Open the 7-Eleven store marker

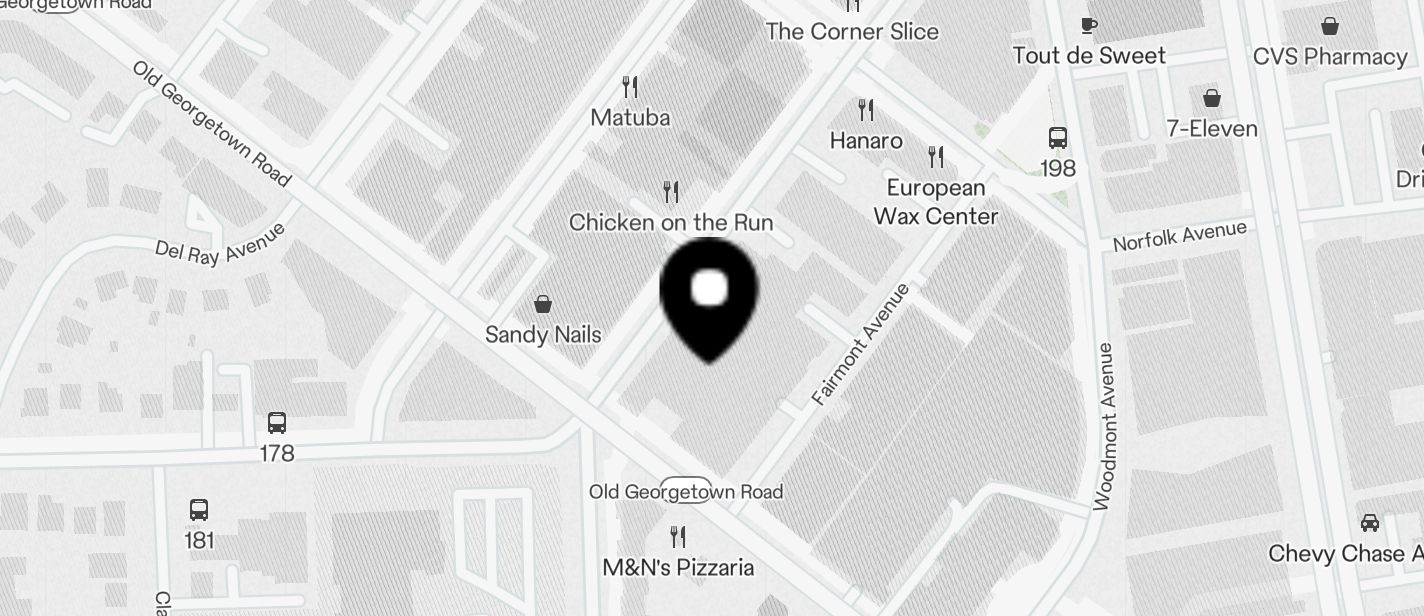coord(1212,98)
